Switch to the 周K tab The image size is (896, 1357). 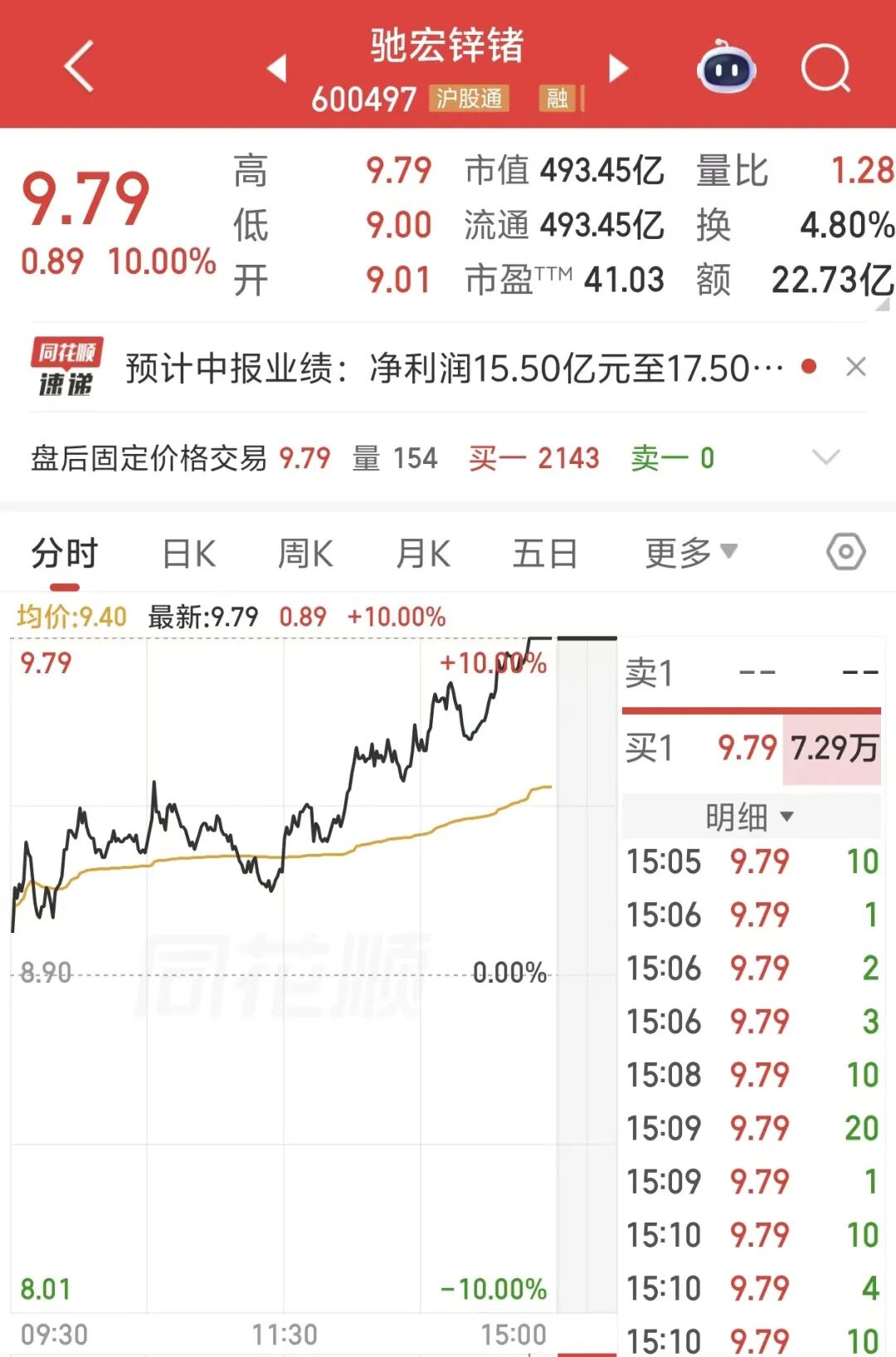[x=305, y=554]
